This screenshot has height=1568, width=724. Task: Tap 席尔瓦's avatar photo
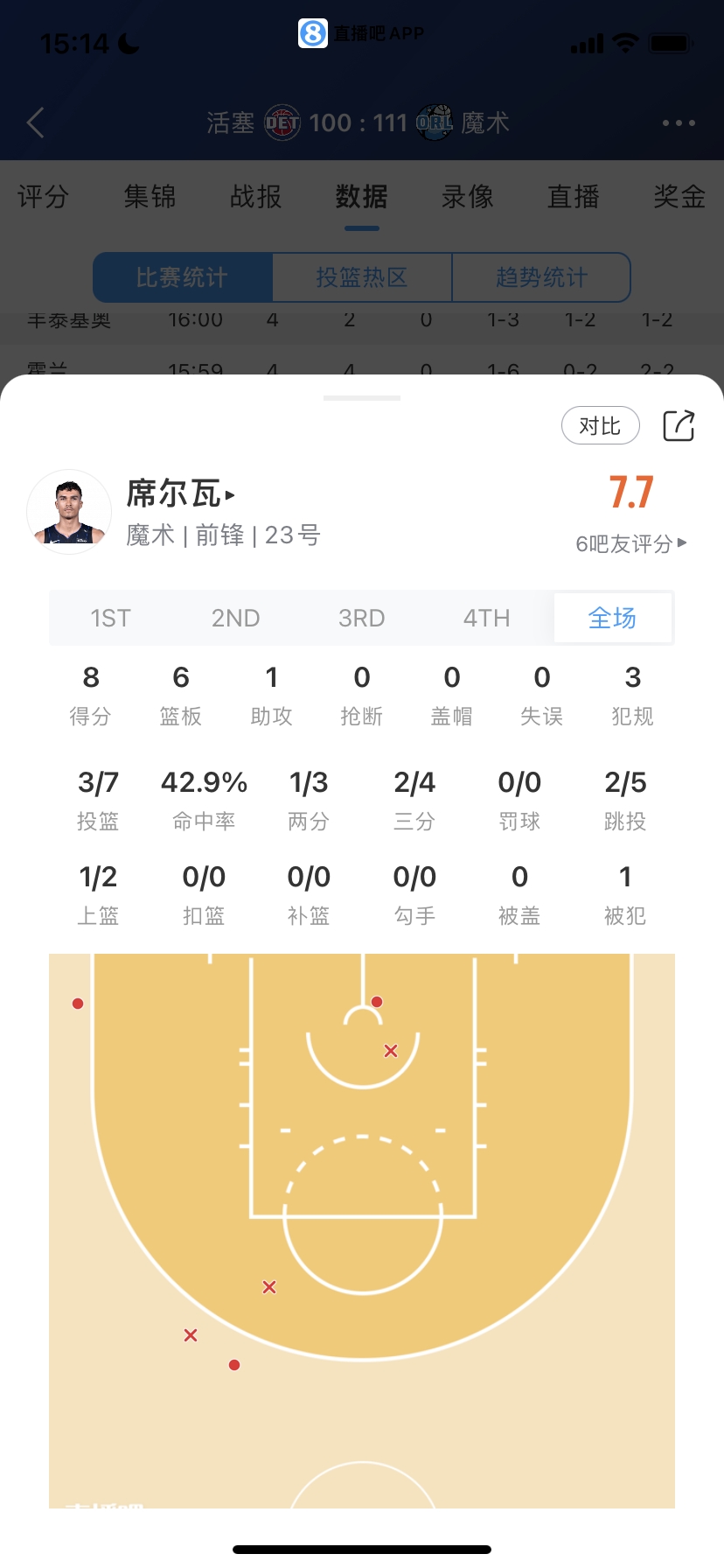(69, 512)
